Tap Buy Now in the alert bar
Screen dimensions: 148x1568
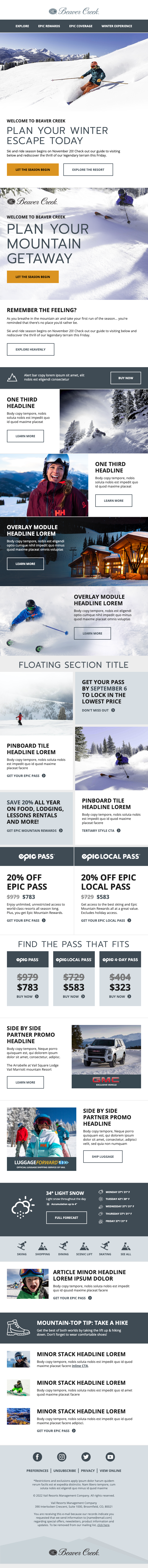coord(125,378)
